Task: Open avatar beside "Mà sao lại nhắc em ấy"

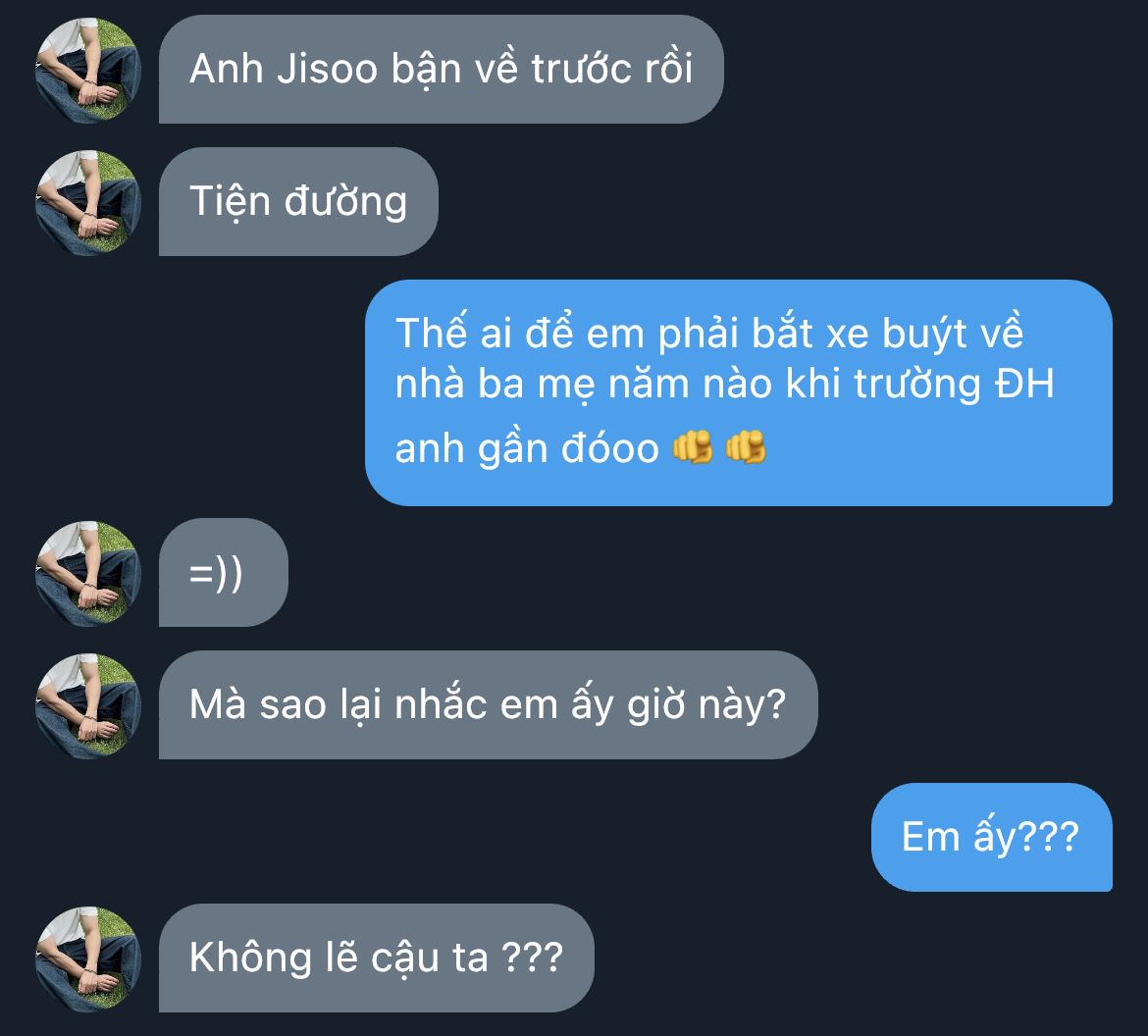Action: [88, 705]
